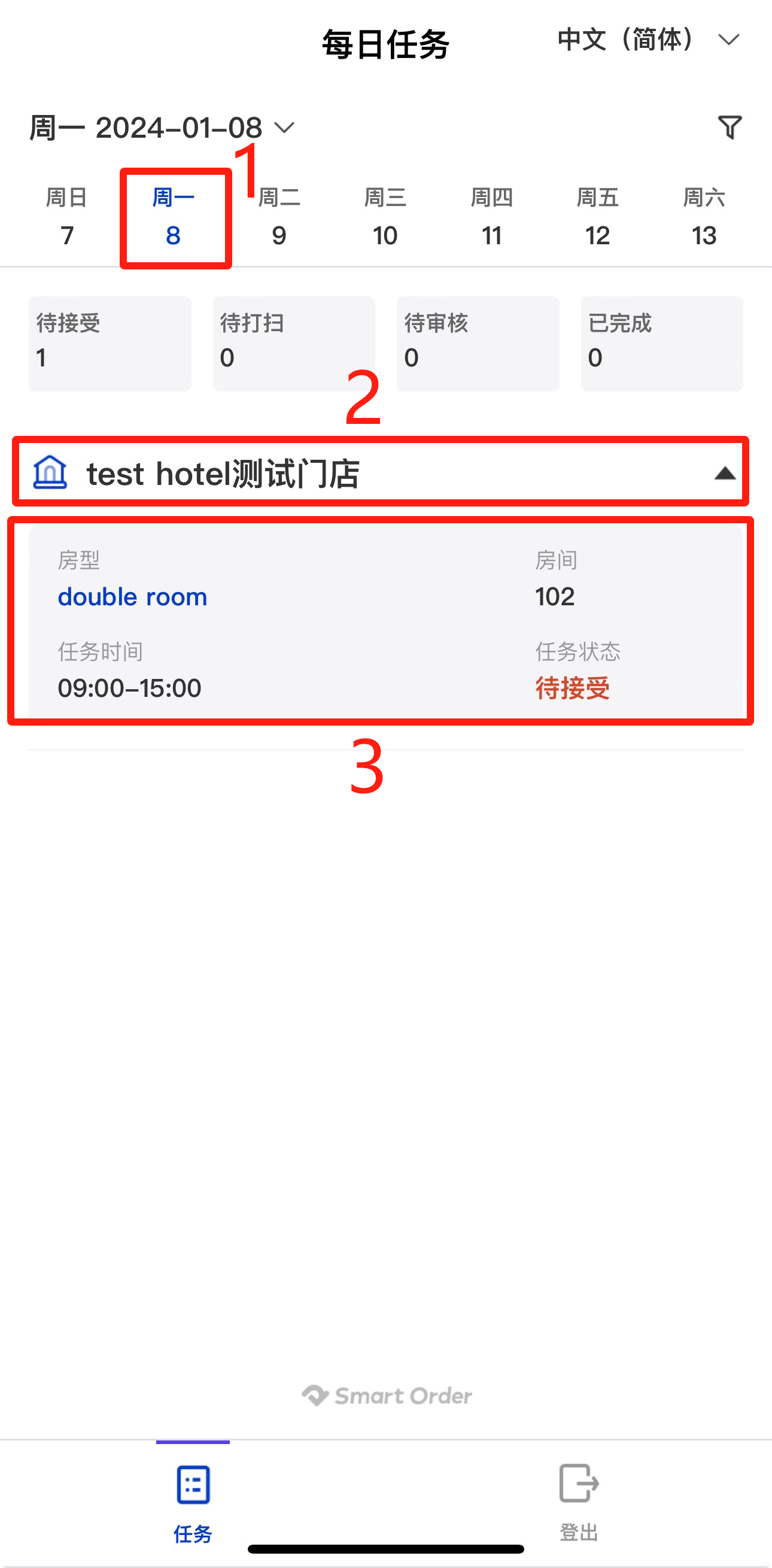This screenshot has height=1568, width=772.
Task: Open the filter funnel icon
Action: (730, 127)
